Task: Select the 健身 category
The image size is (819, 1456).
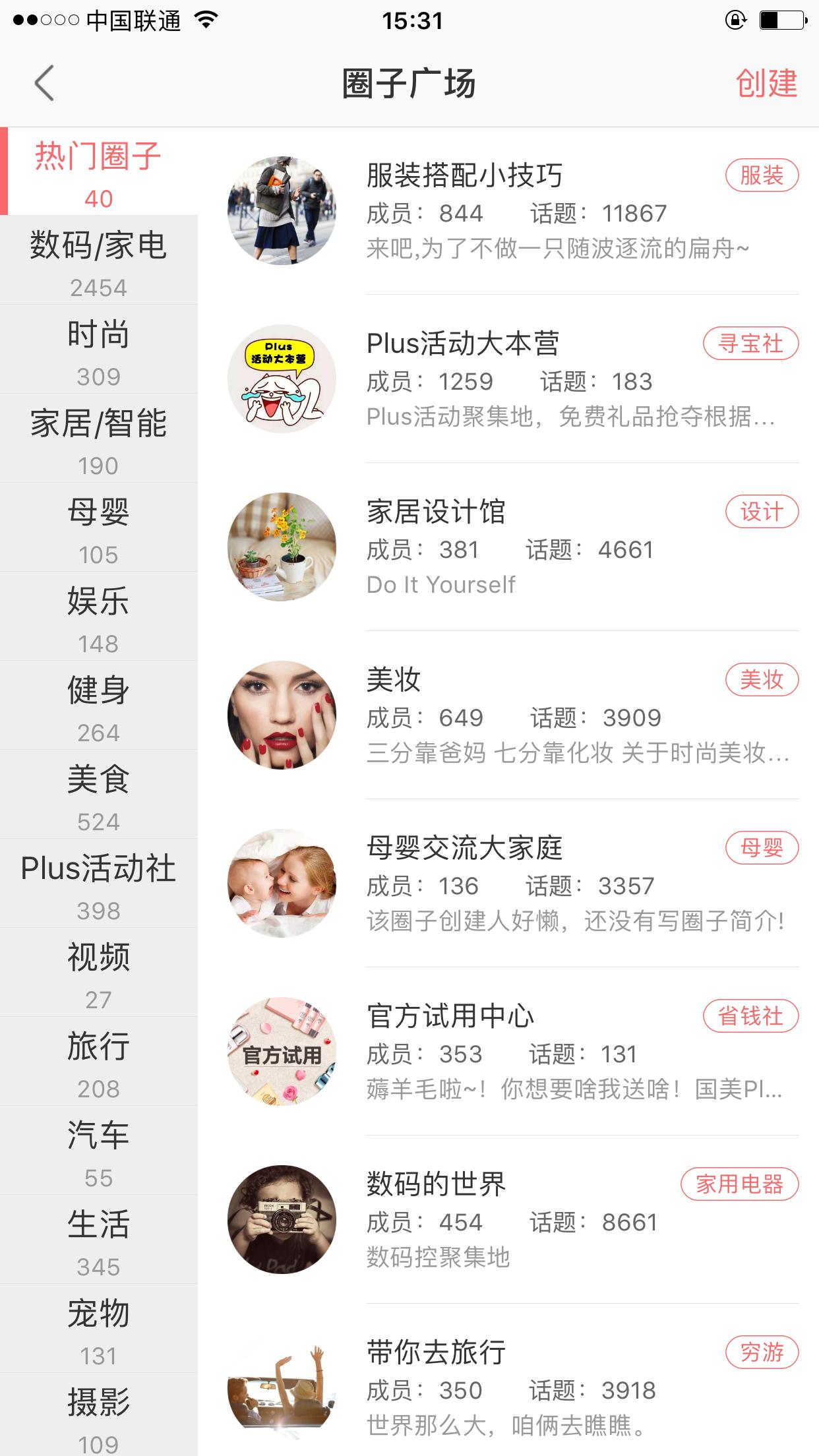Action: click(98, 706)
